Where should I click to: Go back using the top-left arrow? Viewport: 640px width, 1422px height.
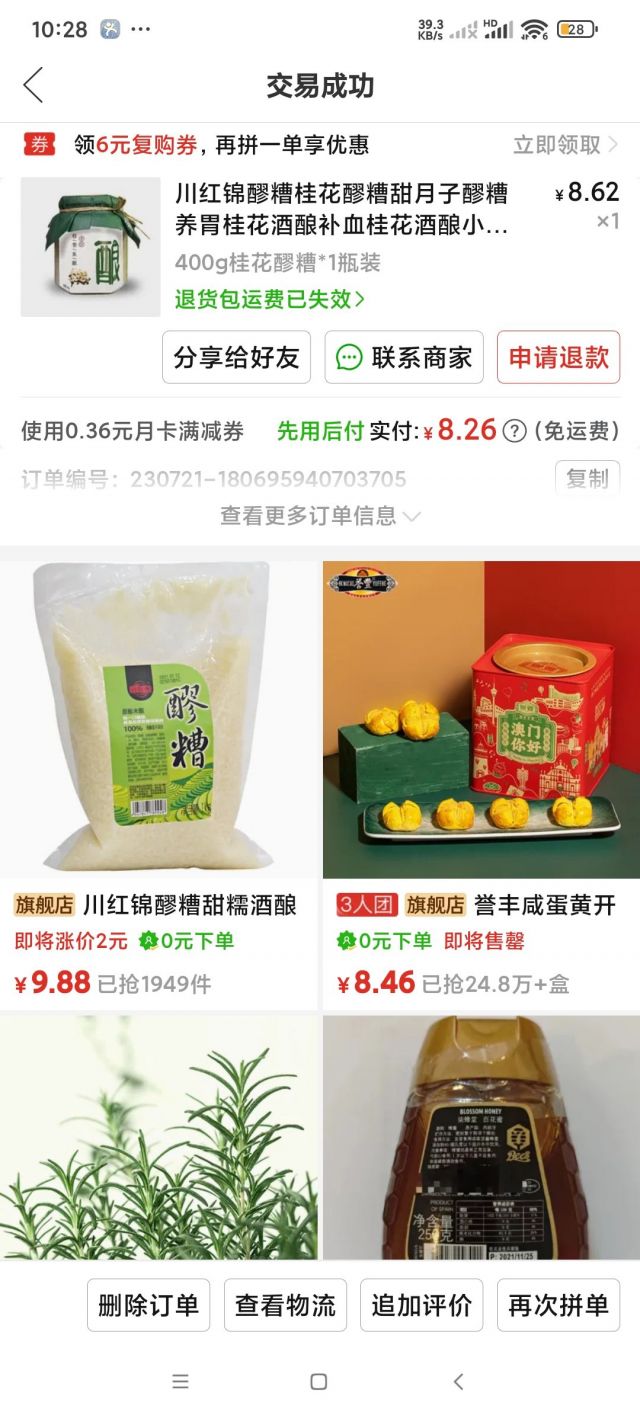point(33,85)
